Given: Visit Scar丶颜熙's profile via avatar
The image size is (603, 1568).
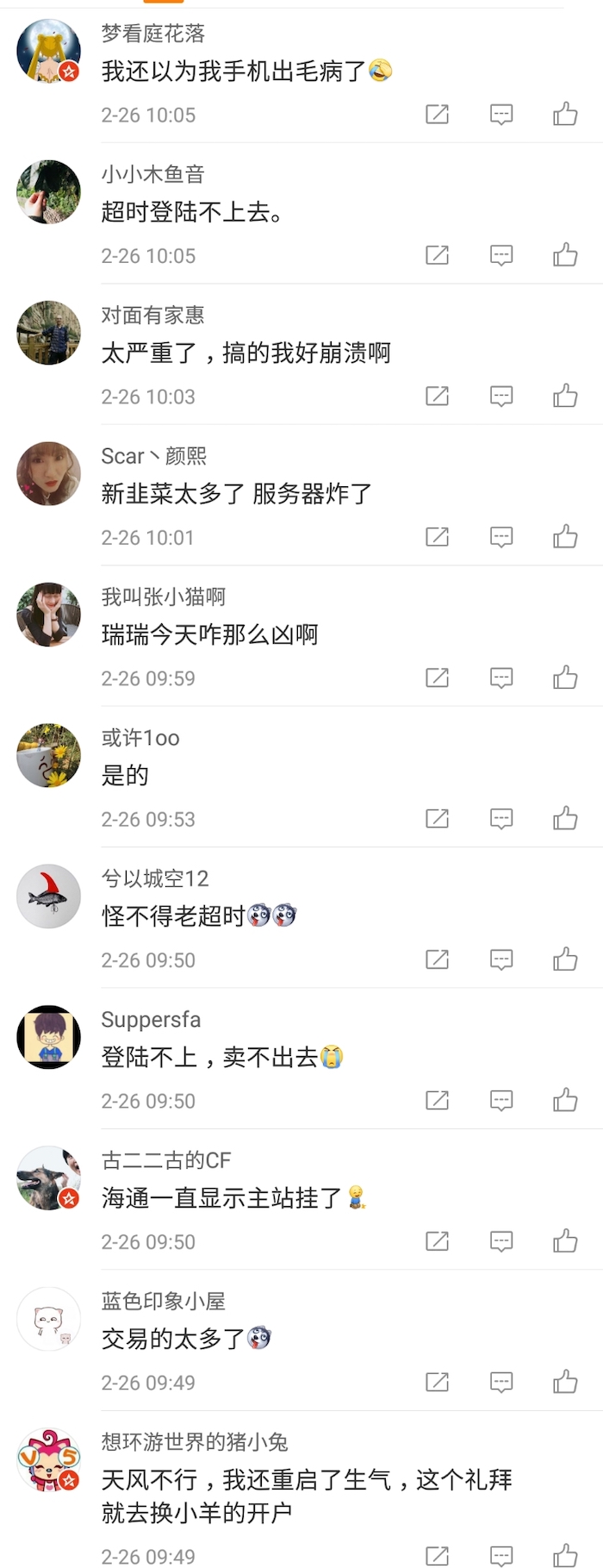Looking at the screenshot, I should tap(48, 473).
